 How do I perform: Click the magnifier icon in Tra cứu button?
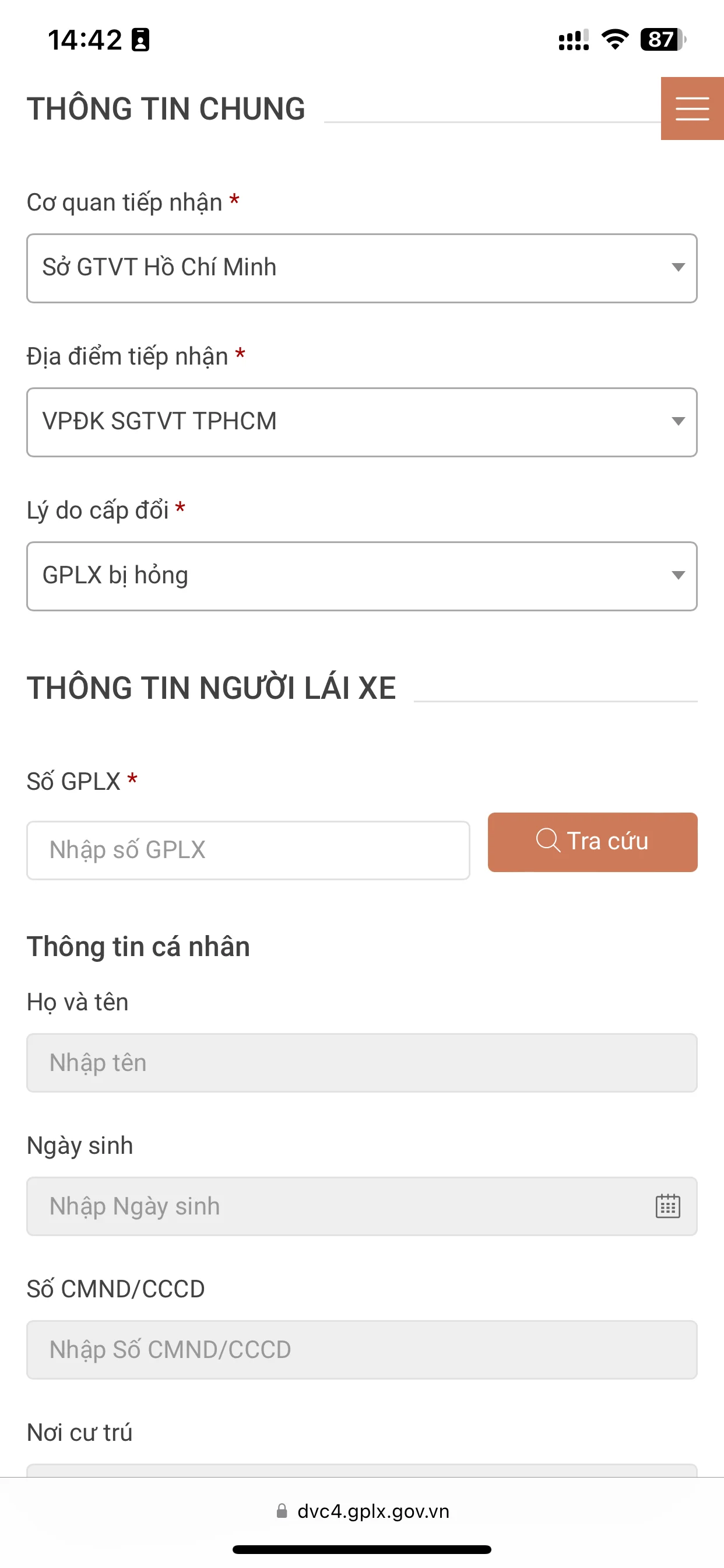(x=548, y=841)
